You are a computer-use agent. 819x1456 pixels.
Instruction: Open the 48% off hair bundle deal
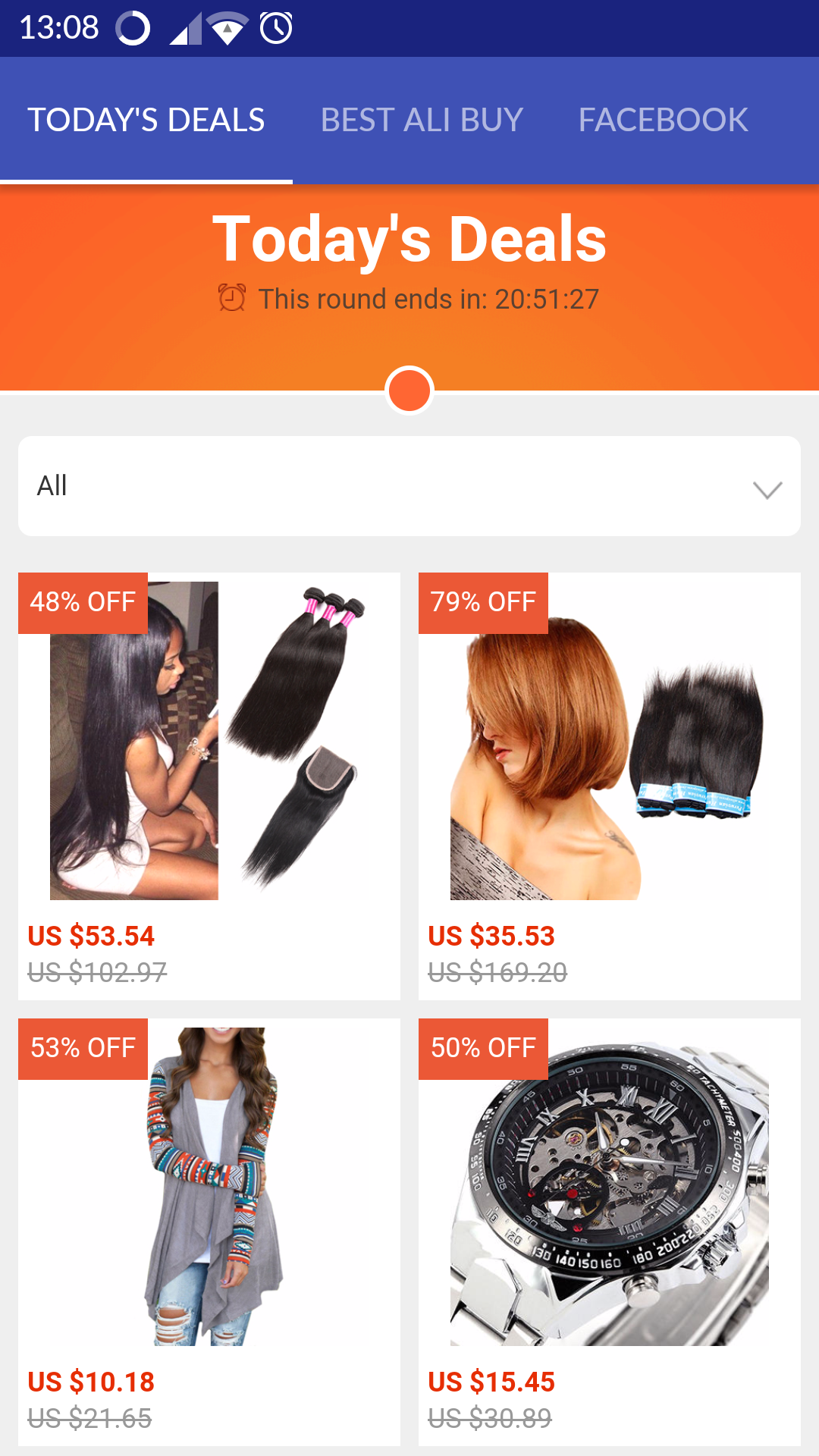tap(209, 758)
